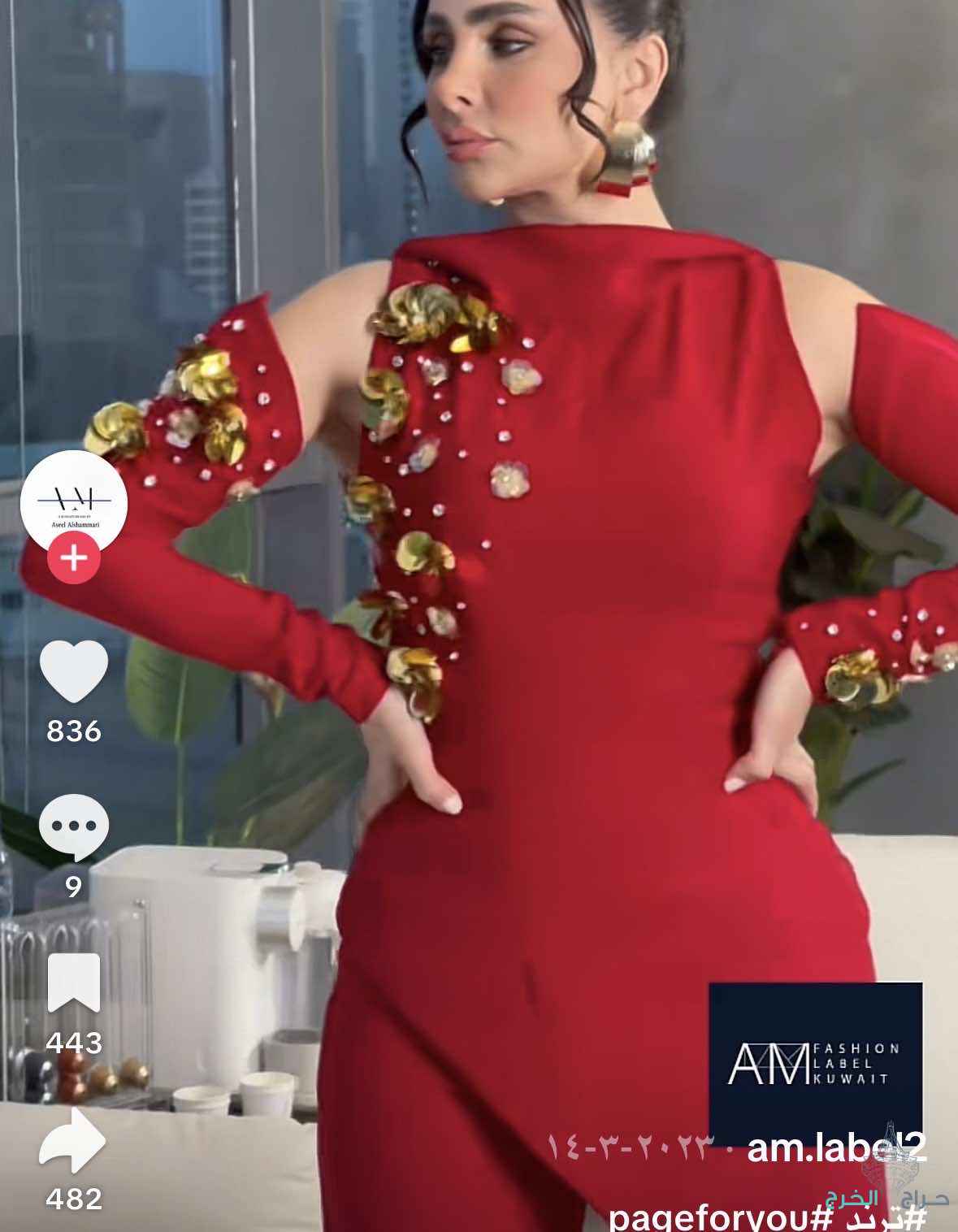Open Aseel Alshammari's profile avatar
Viewport: 958px width, 1232px height.
(73, 499)
